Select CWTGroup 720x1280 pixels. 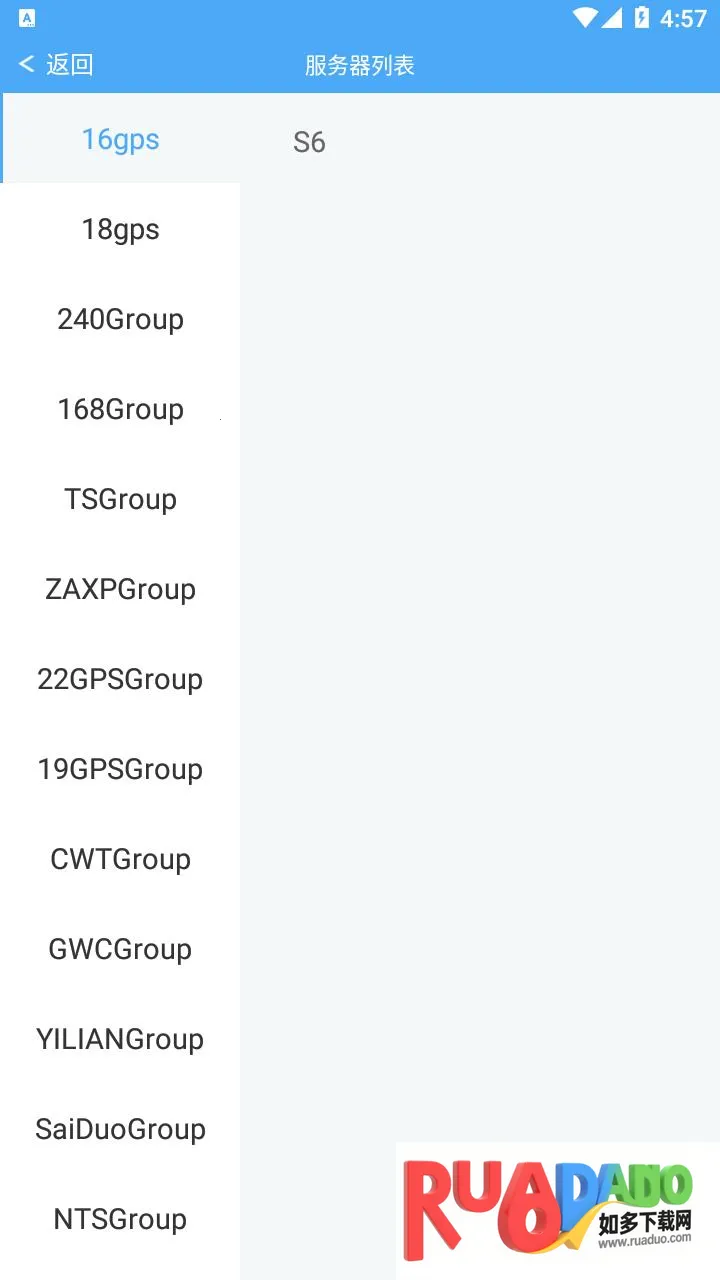coord(120,860)
